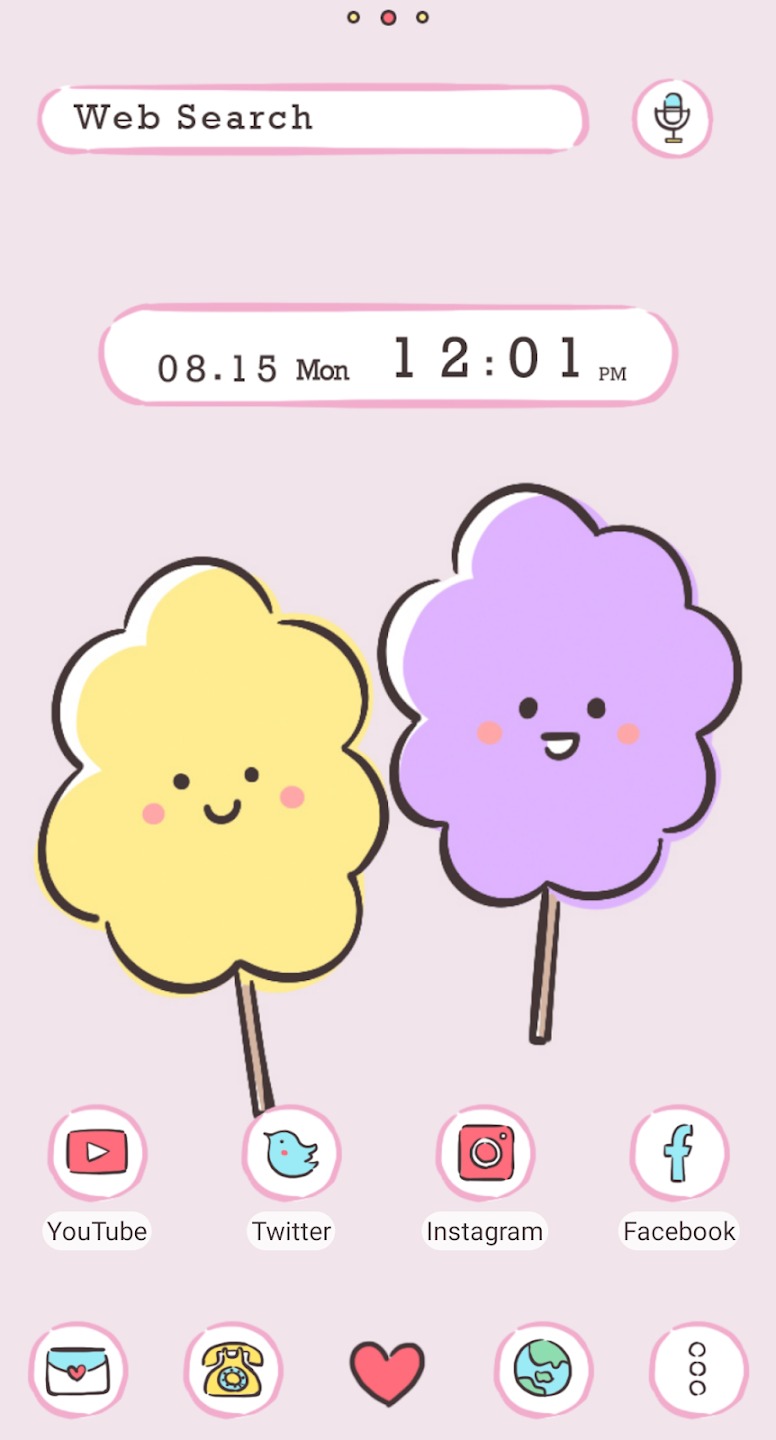Open the phone dialer in the dock
The width and height of the screenshot is (776, 1440).
point(233,1370)
